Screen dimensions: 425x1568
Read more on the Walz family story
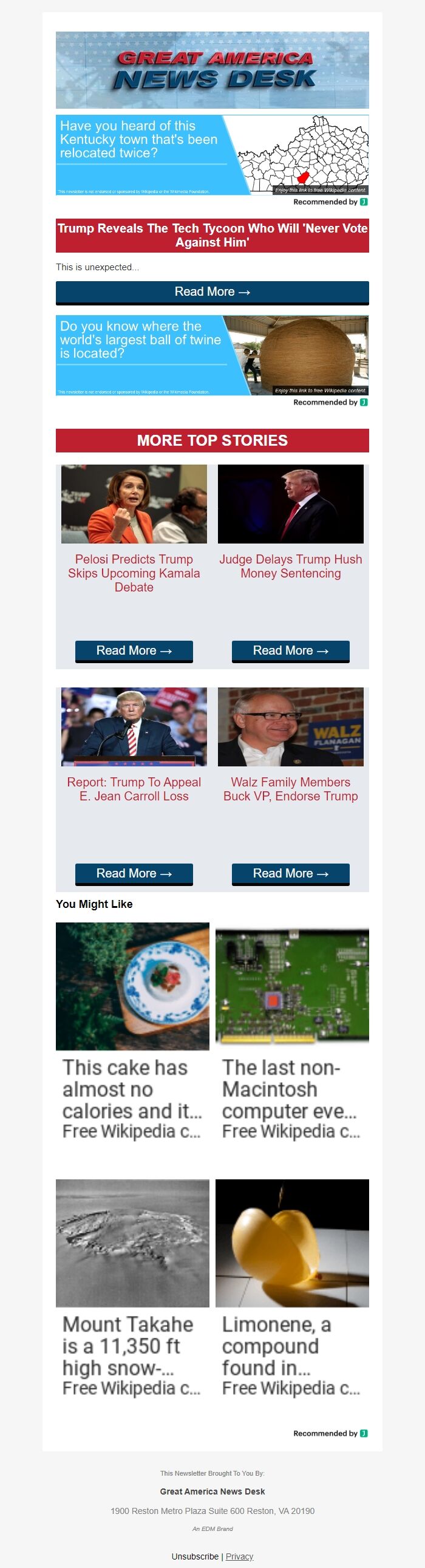coord(290,873)
